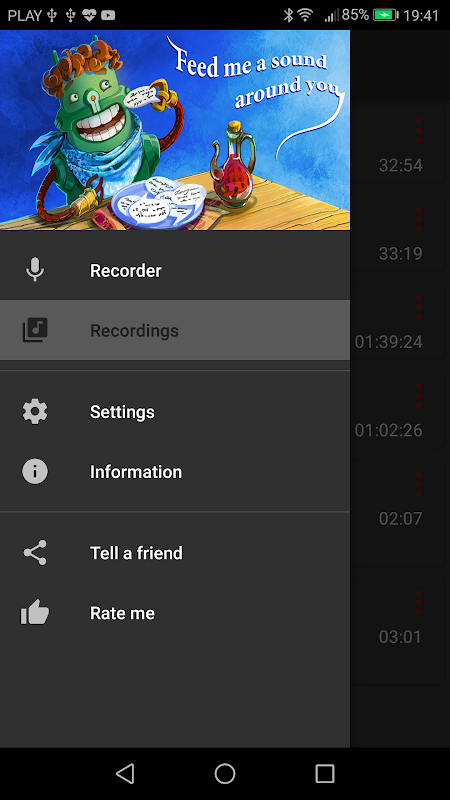The image size is (450, 800).
Task: Tap the system home button
Action: pos(224,773)
